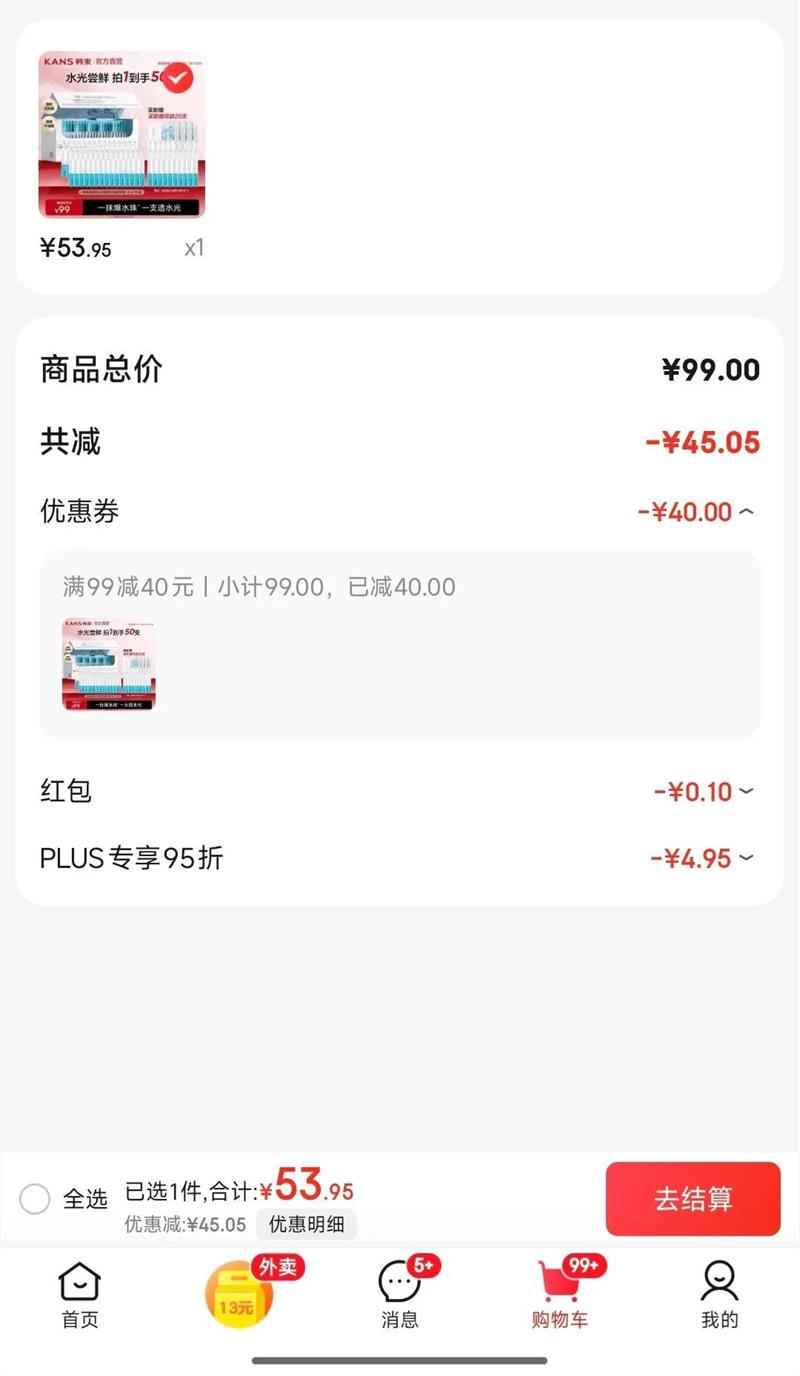This screenshot has height=1376, width=800.
Task: Switch to the 我的 profile tab
Action: 719,1296
